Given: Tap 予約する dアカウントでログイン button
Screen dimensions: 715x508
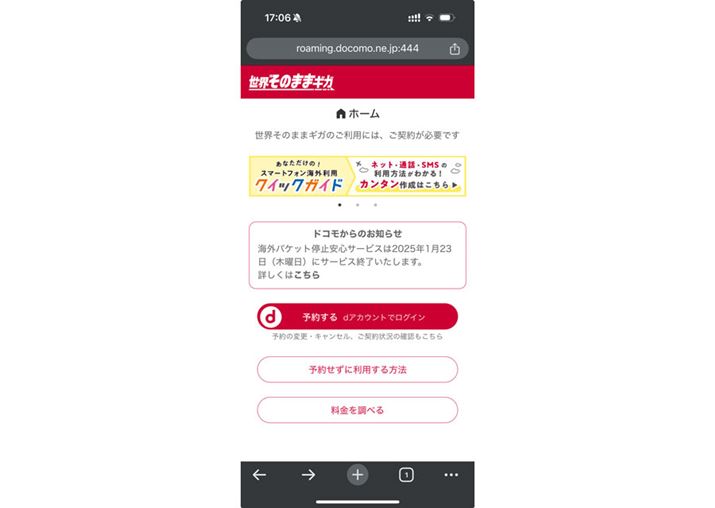Looking at the screenshot, I should (357, 317).
